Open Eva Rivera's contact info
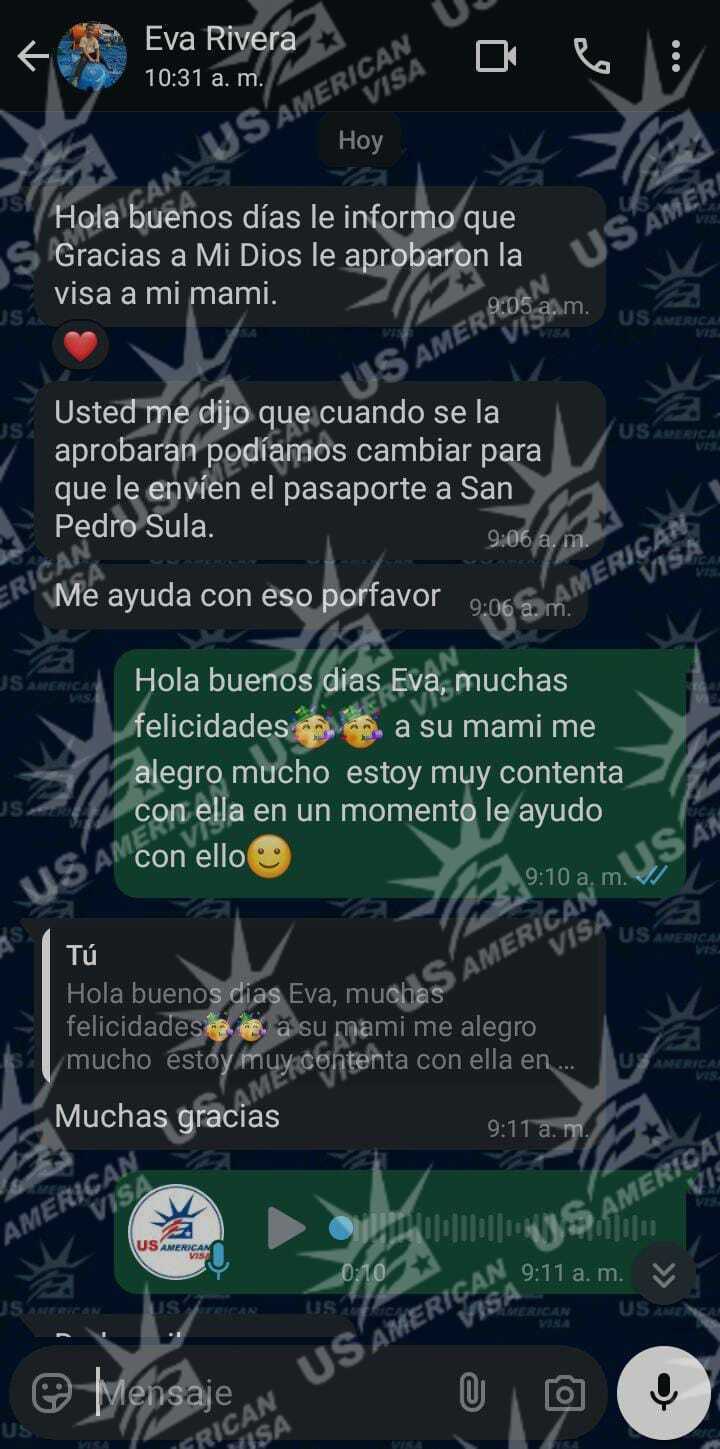The image size is (720, 1449). pyautogui.click(x=220, y=55)
